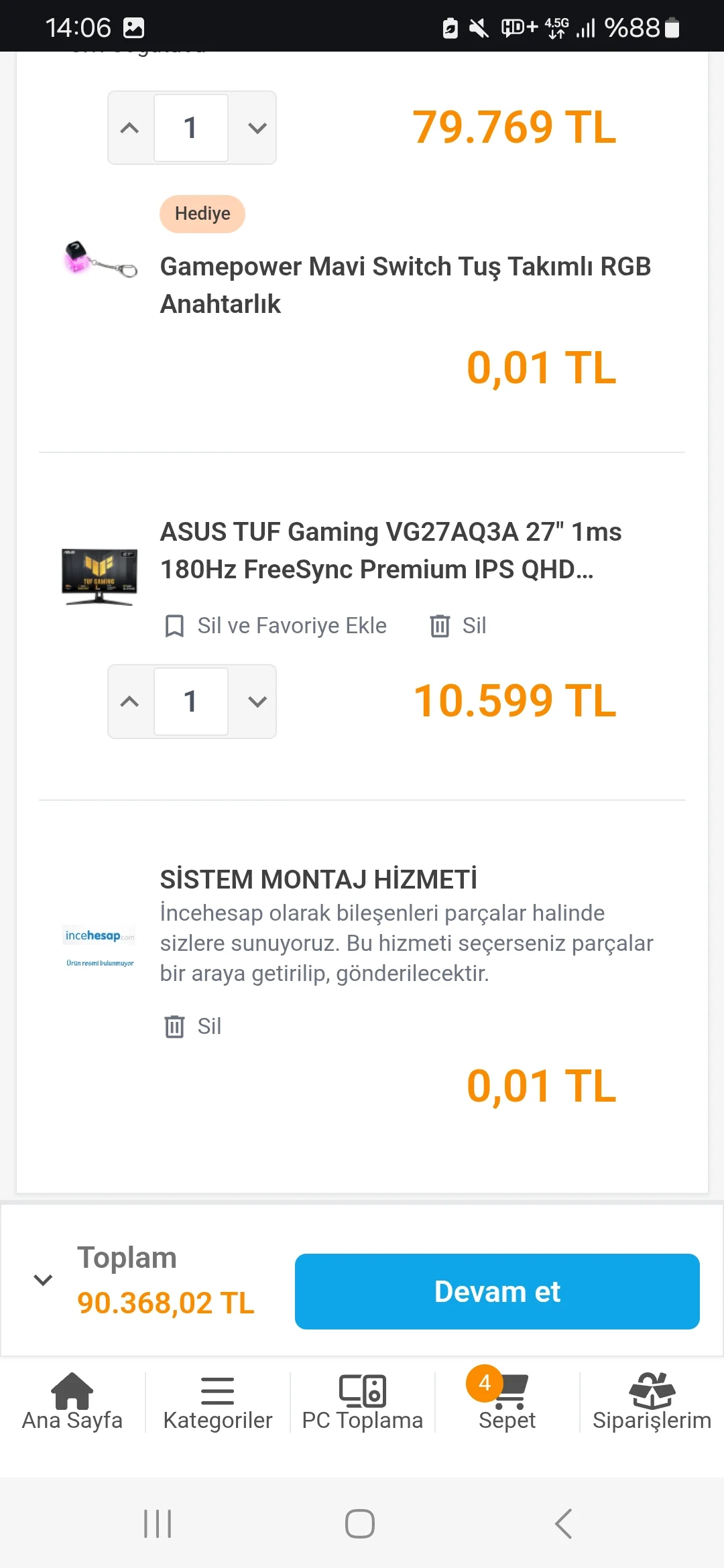724x1568 pixels.
Task: Delete the ASUS monitor using its trash icon
Action: point(440,625)
